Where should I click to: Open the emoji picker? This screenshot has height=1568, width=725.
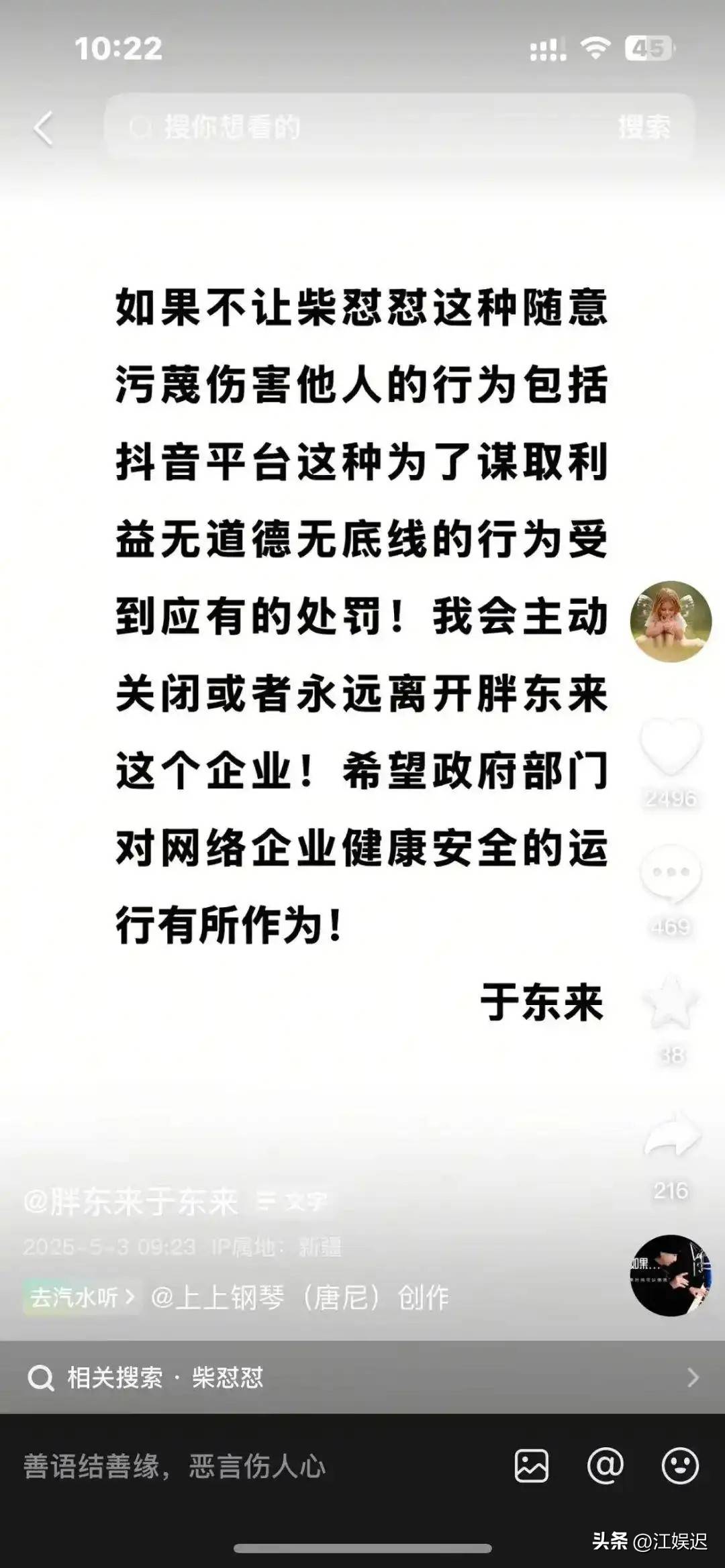click(680, 1466)
